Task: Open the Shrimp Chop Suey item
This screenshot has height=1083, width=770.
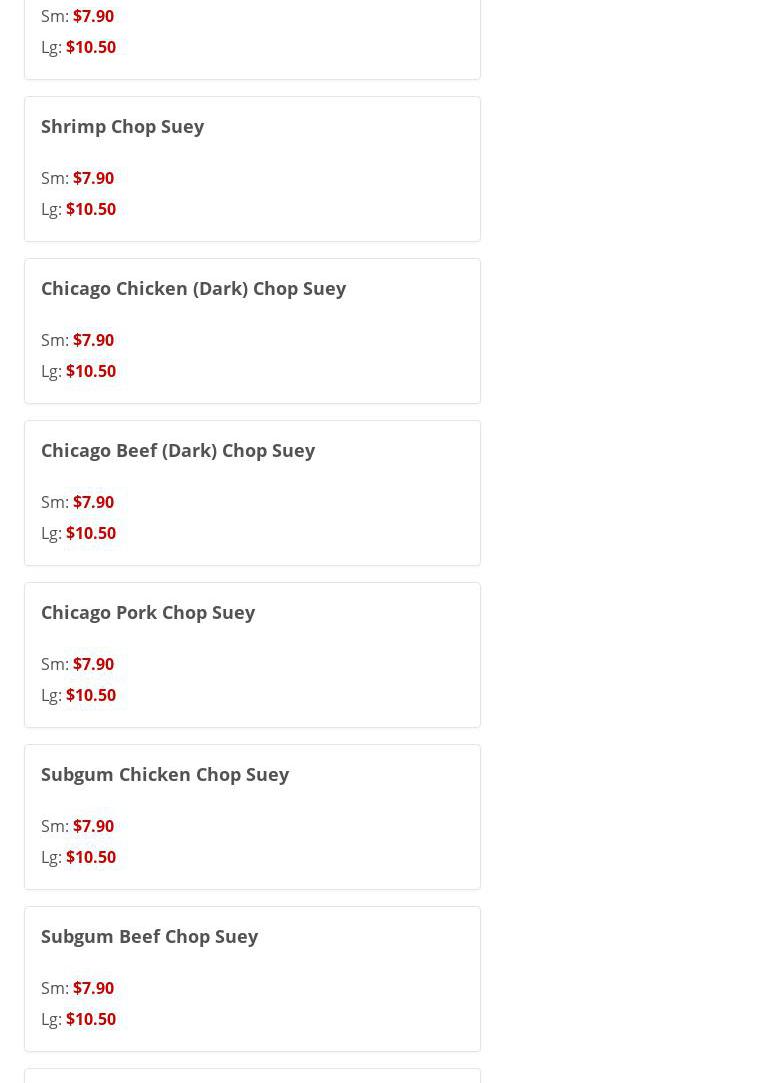Action: (122, 127)
